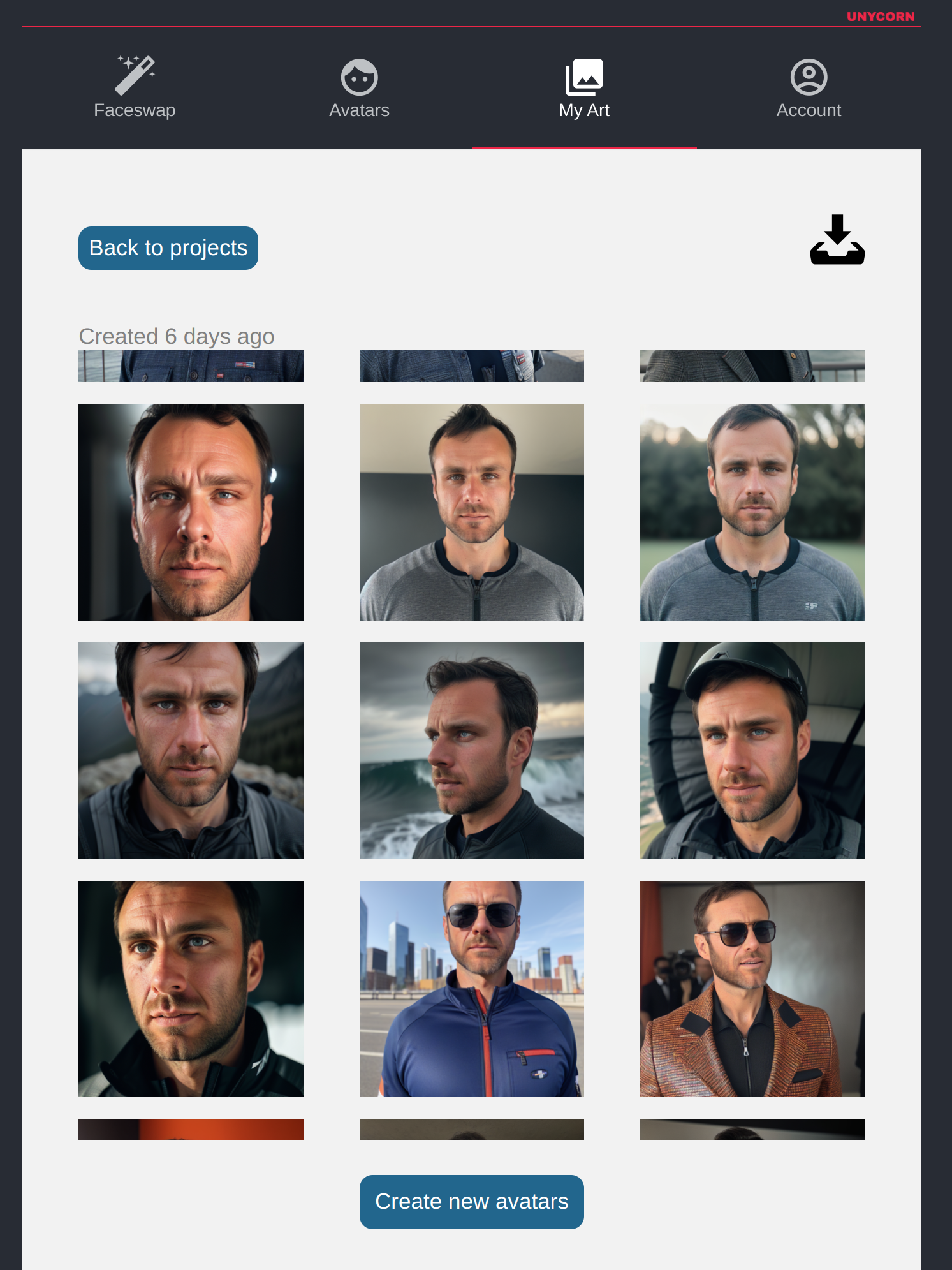
Task: Switch to the Faceswap tab
Action: tap(135, 88)
